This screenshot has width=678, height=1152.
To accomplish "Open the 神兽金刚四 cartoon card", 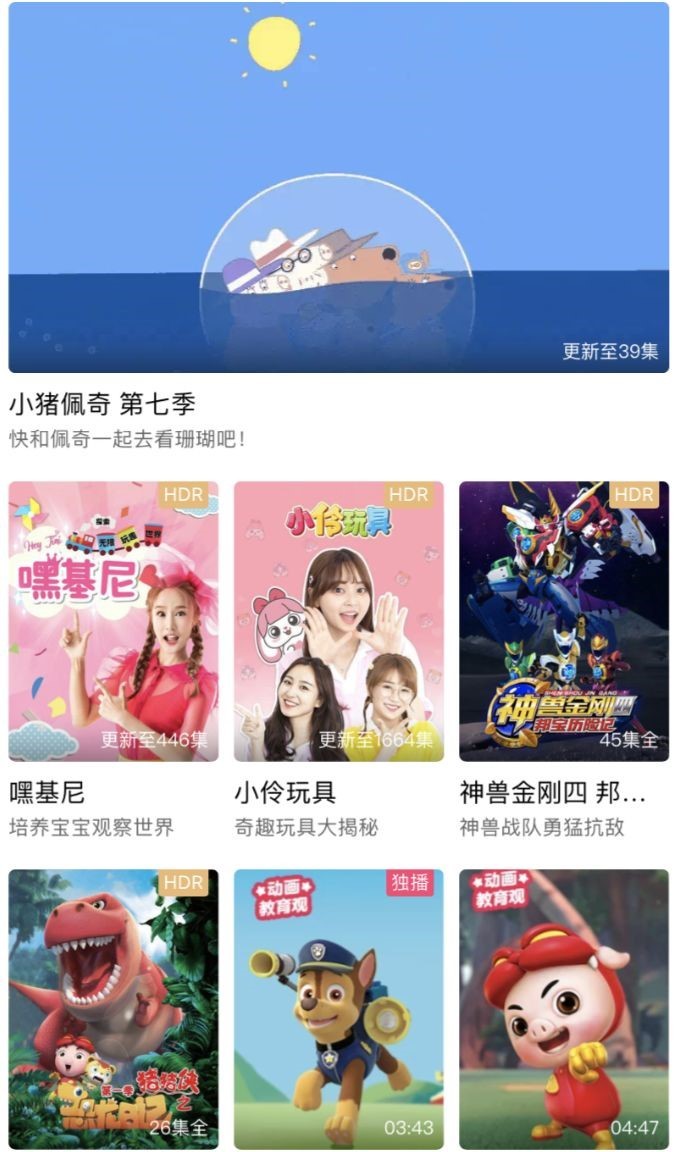I will point(564,621).
